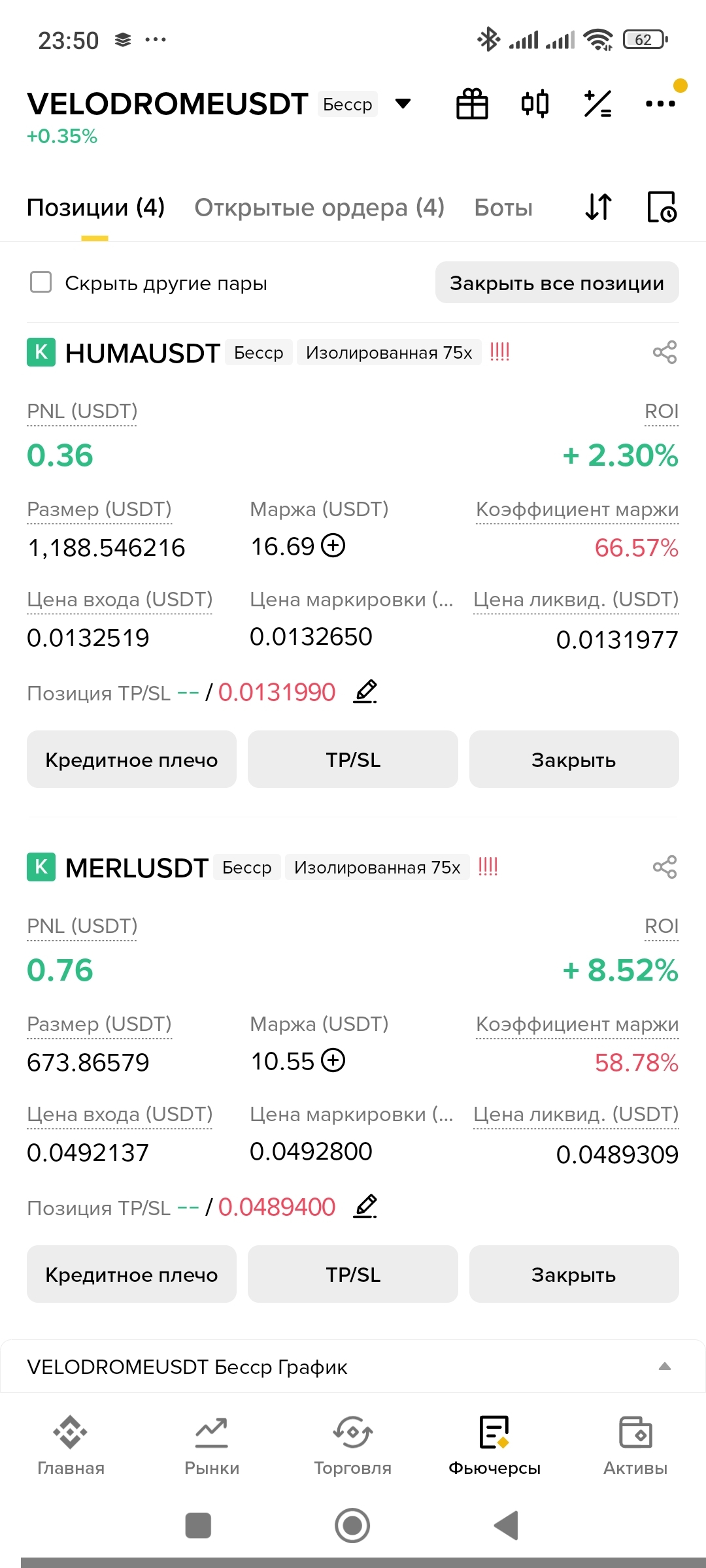
Task: Open the calculator icon in the header
Action: [x=597, y=103]
